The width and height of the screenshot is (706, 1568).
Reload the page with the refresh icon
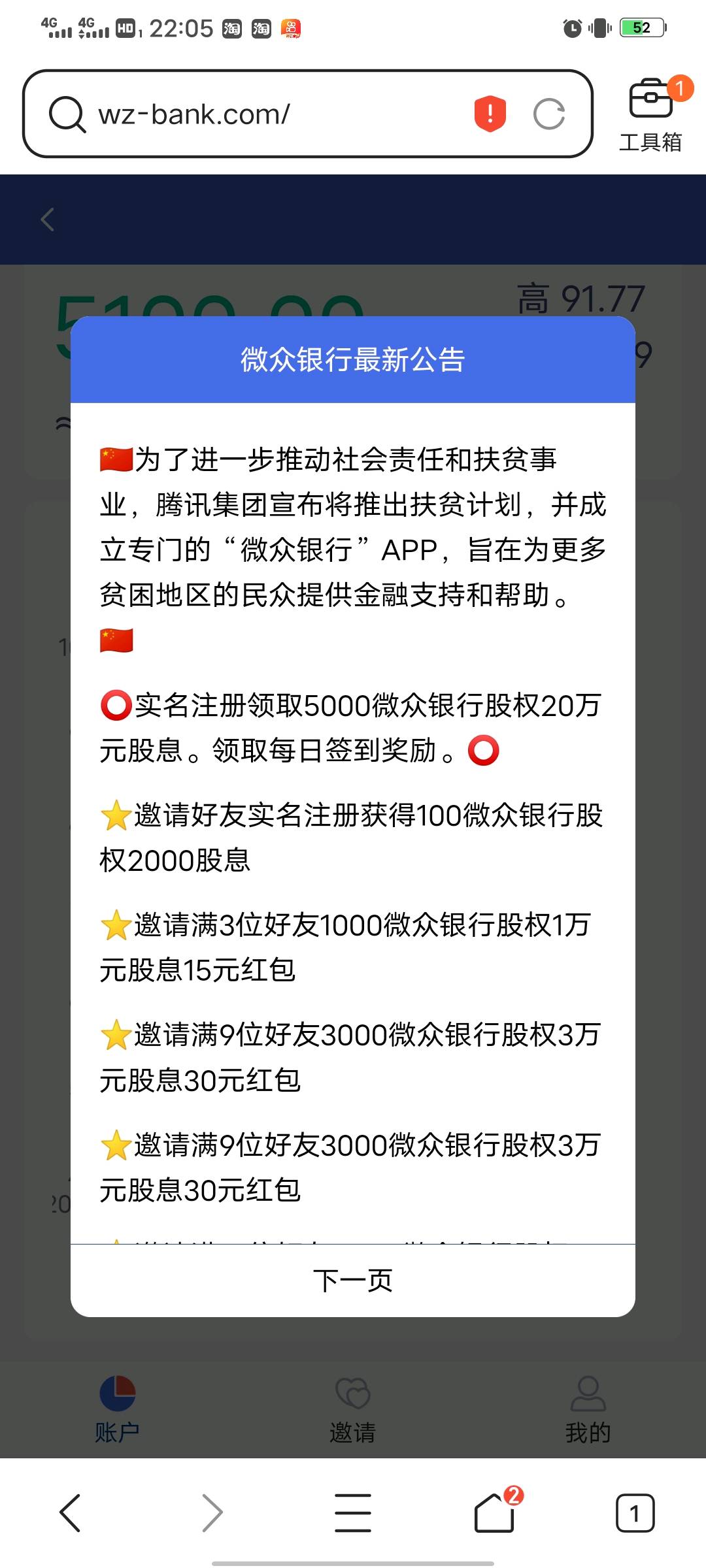tap(549, 114)
